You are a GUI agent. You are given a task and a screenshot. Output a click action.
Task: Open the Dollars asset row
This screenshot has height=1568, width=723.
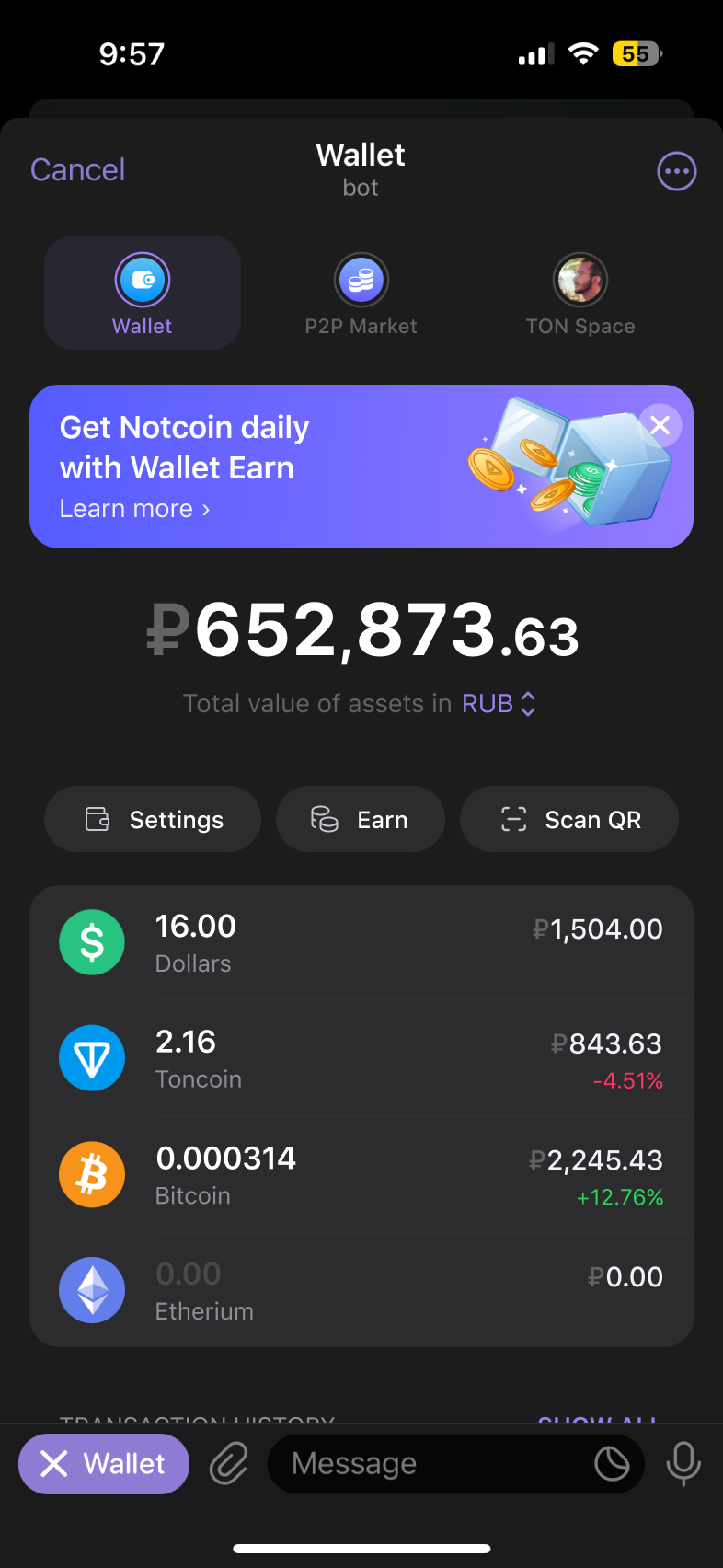[361, 943]
